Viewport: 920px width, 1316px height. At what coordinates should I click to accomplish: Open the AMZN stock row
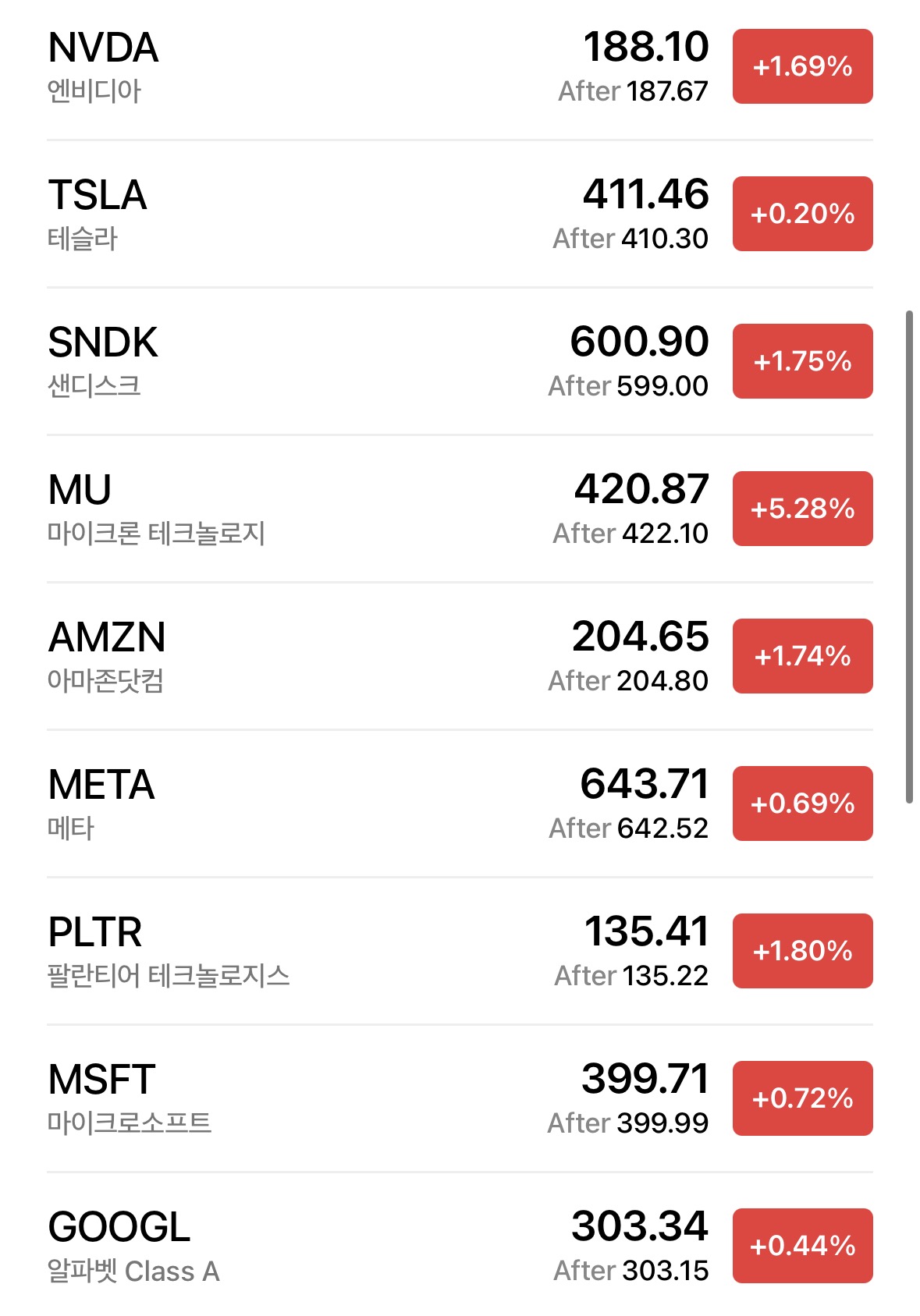point(312,657)
